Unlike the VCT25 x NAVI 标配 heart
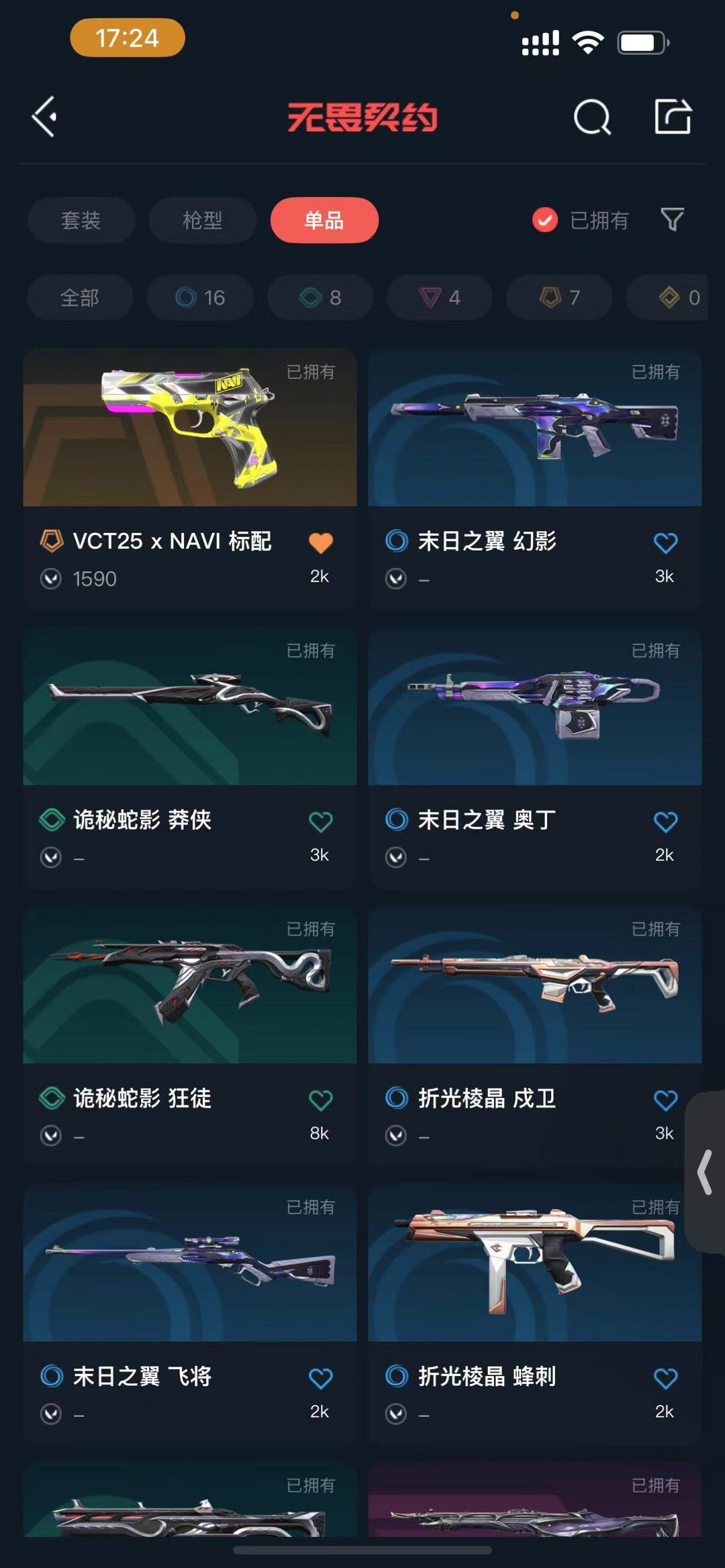Viewport: 725px width, 1568px height. [320, 542]
